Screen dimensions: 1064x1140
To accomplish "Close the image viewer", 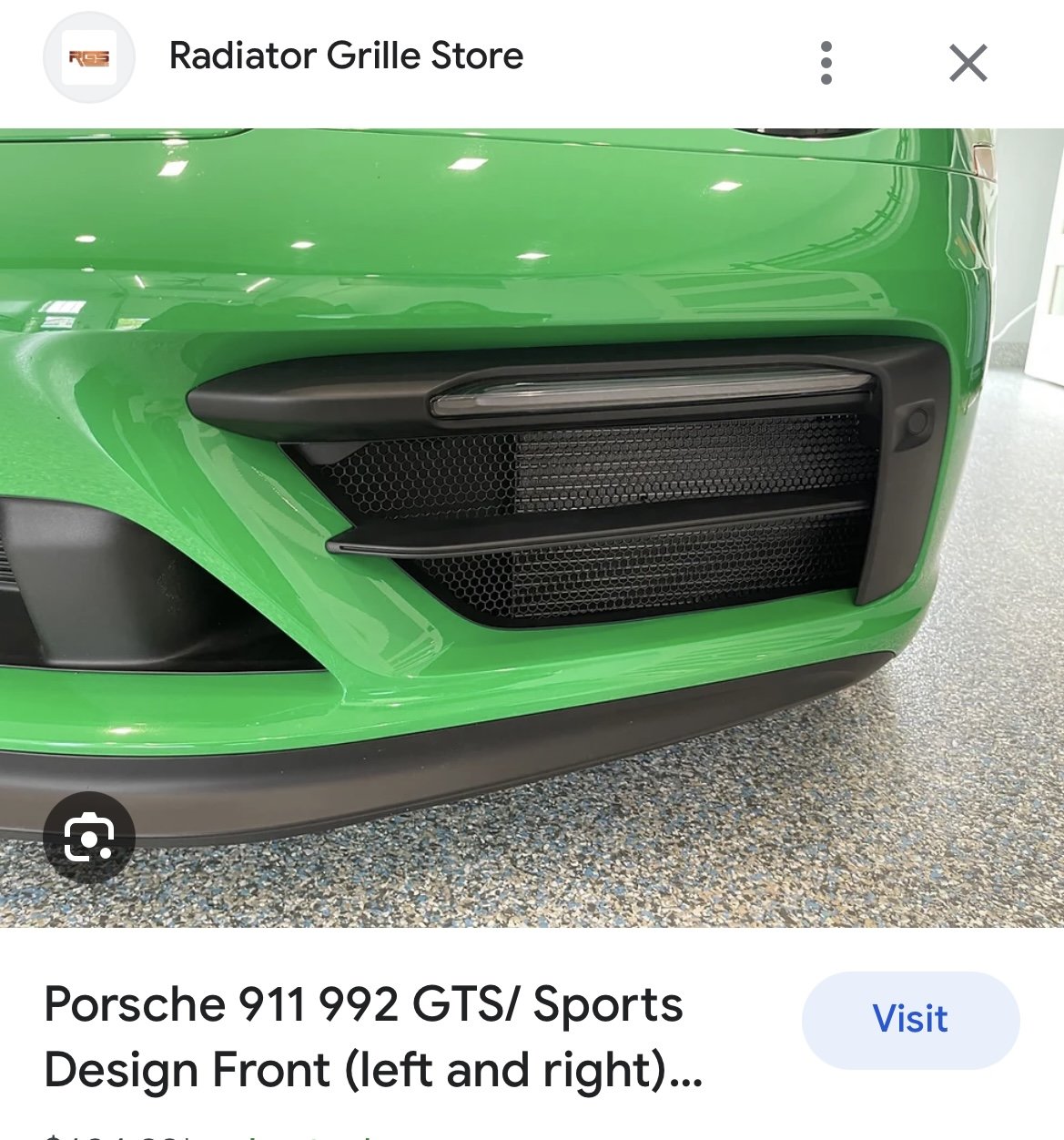I will click(968, 63).
